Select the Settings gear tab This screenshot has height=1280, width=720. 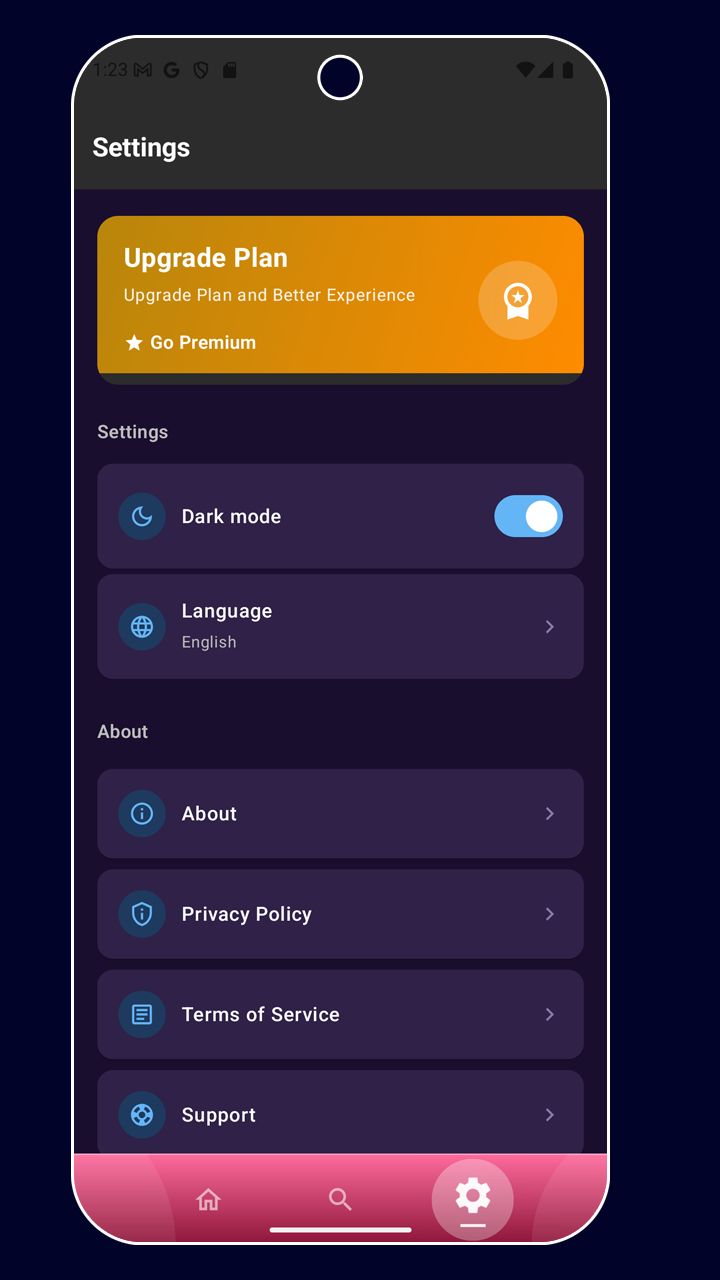tap(472, 1197)
